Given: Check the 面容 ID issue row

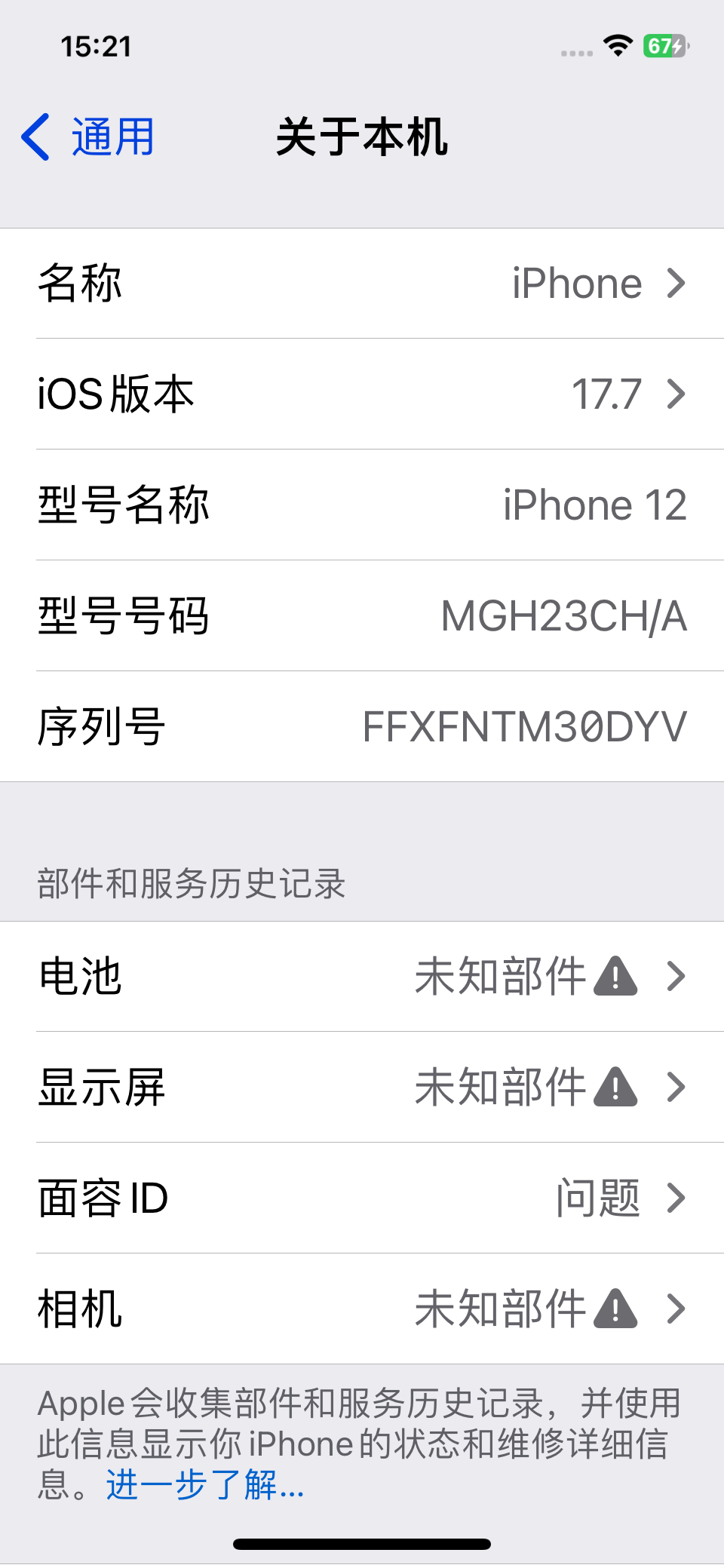Looking at the screenshot, I should pos(362,1198).
